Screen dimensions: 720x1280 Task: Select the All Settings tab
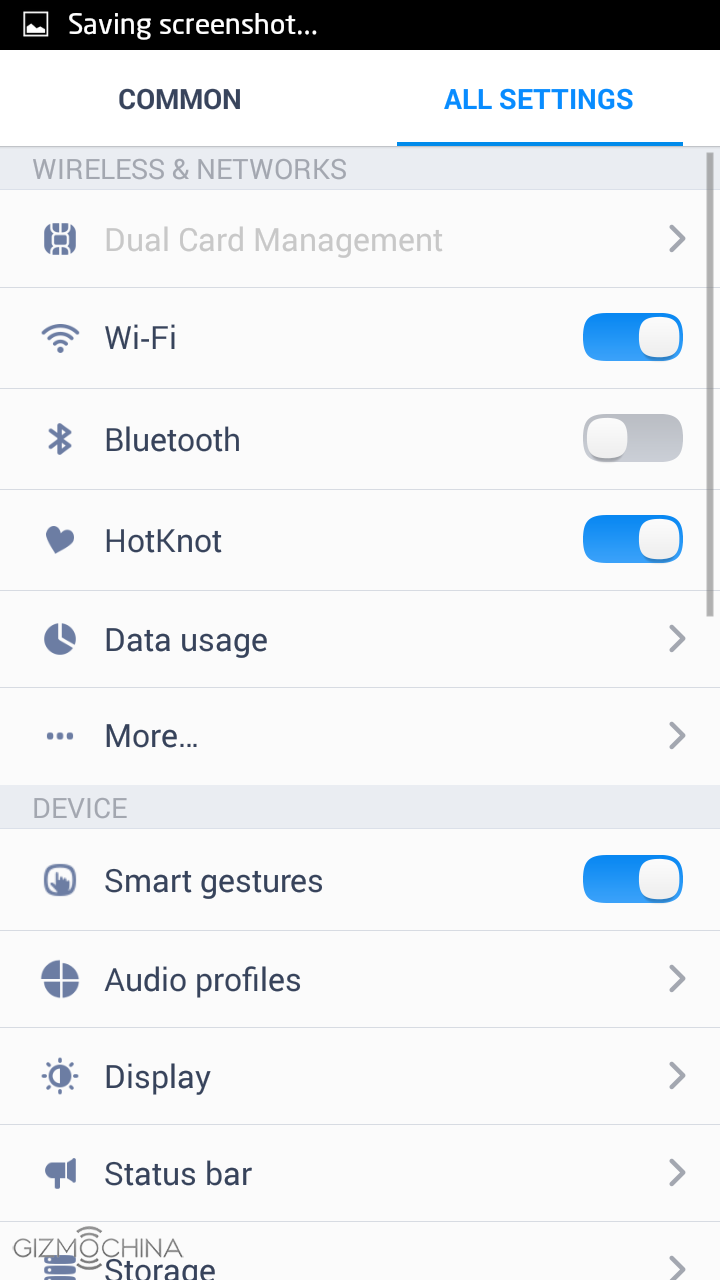tap(539, 100)
